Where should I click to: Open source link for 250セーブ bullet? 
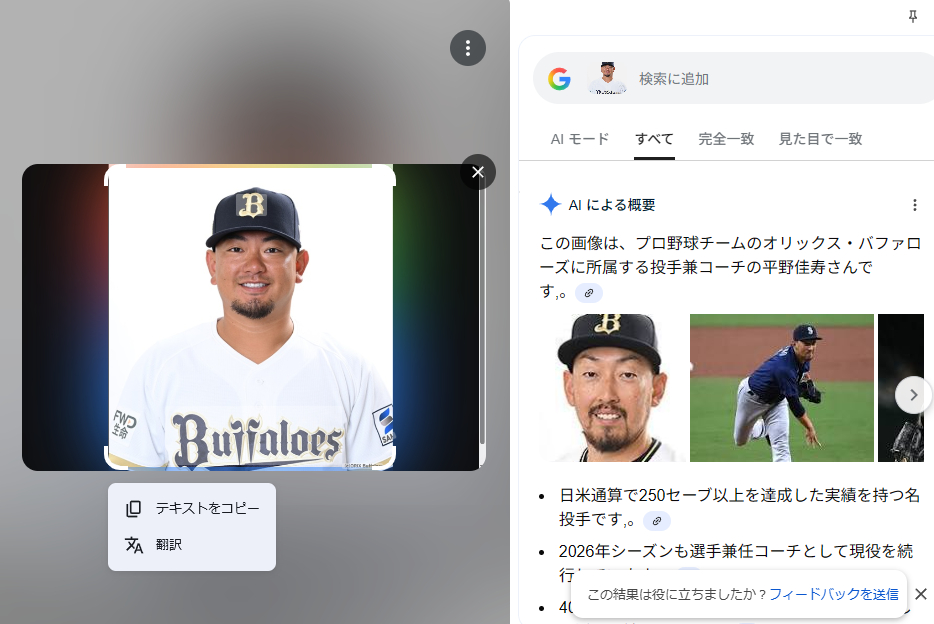tap(657, 520)
